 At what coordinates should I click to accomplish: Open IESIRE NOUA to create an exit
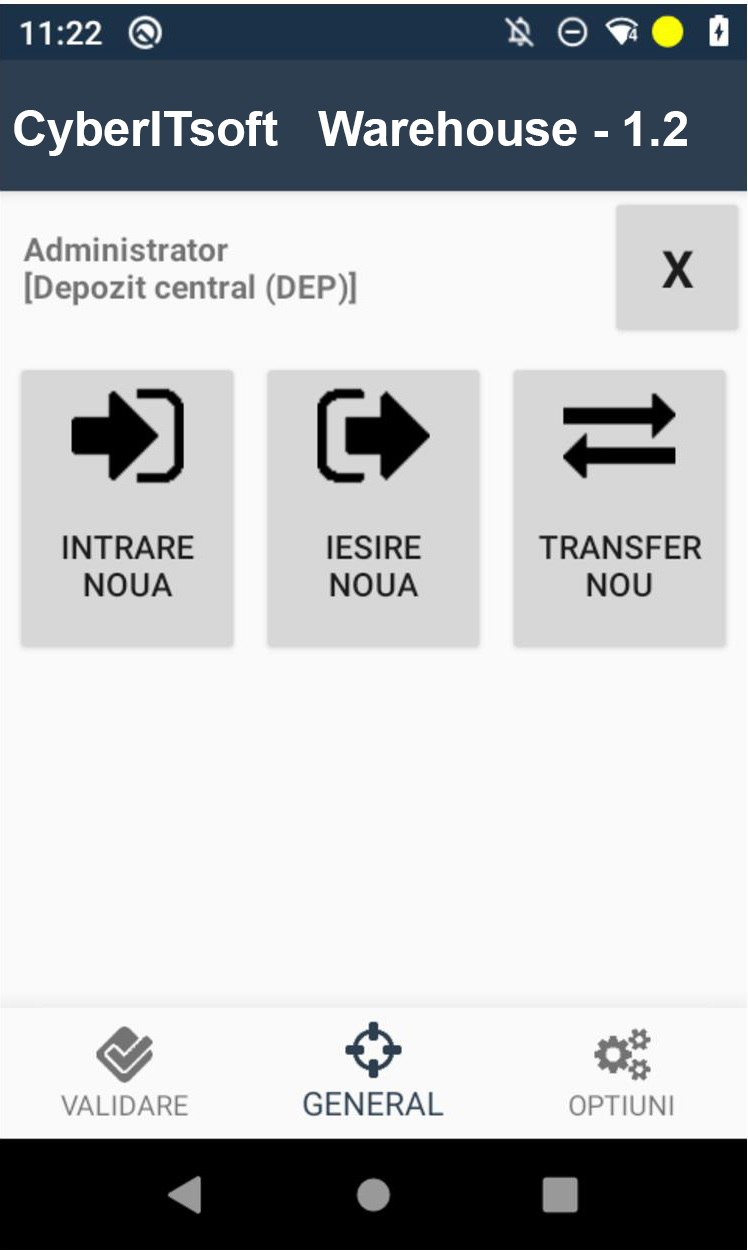click(x=373, y=509)
